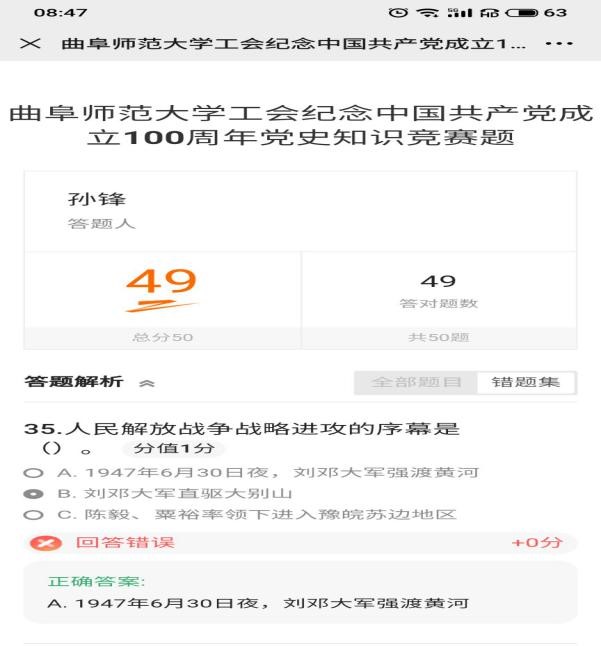Select the 错题集 tab
This screenshot has width=601, height=646.
tap(525, 382)
